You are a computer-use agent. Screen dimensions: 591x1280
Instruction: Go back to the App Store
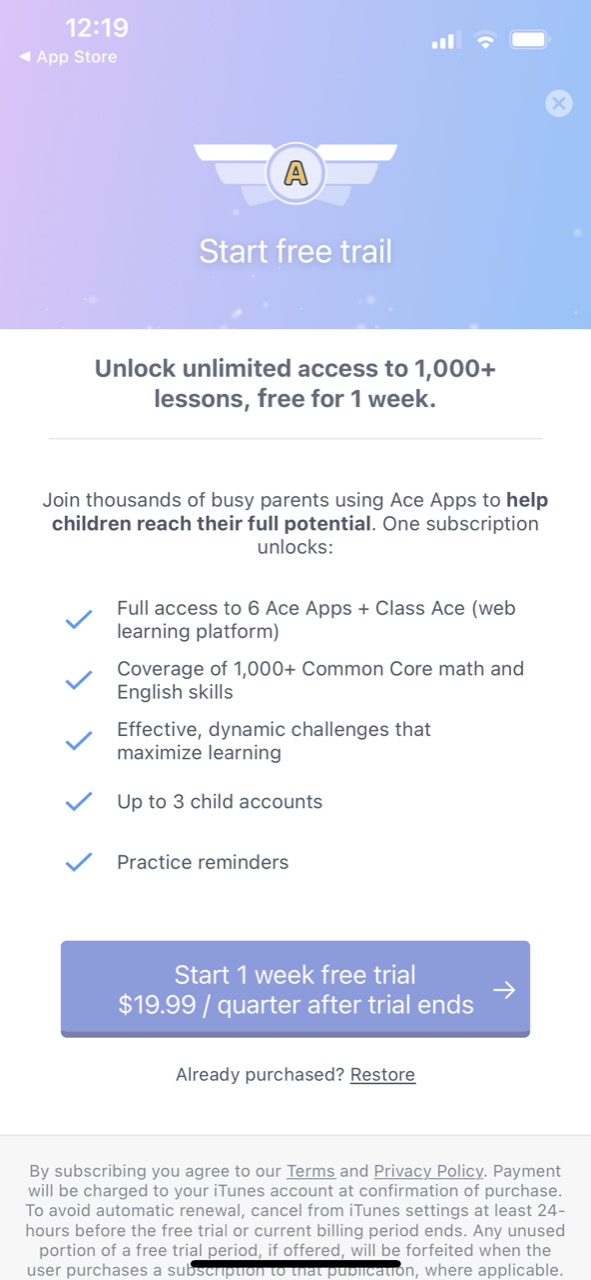67,57
